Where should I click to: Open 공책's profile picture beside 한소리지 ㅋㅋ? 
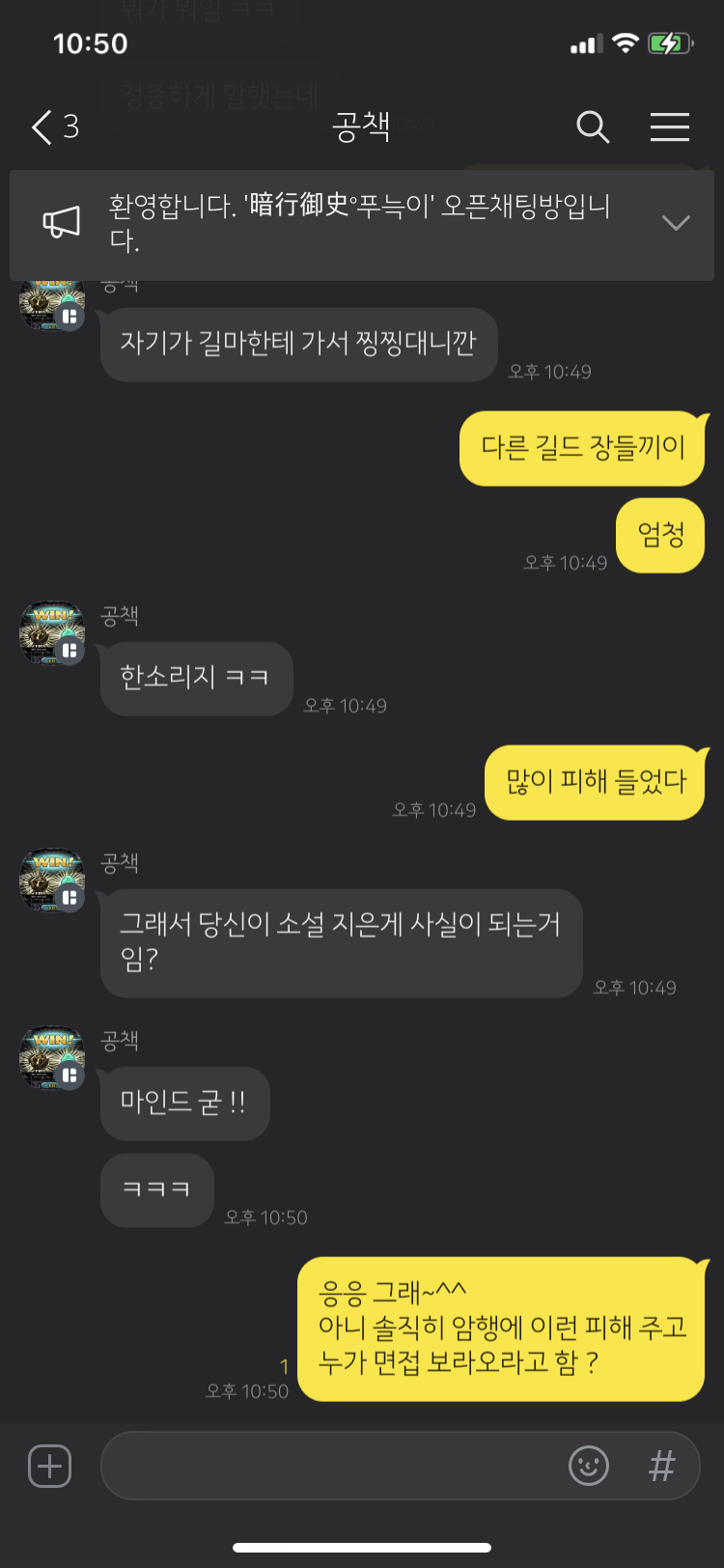point(52,632)
